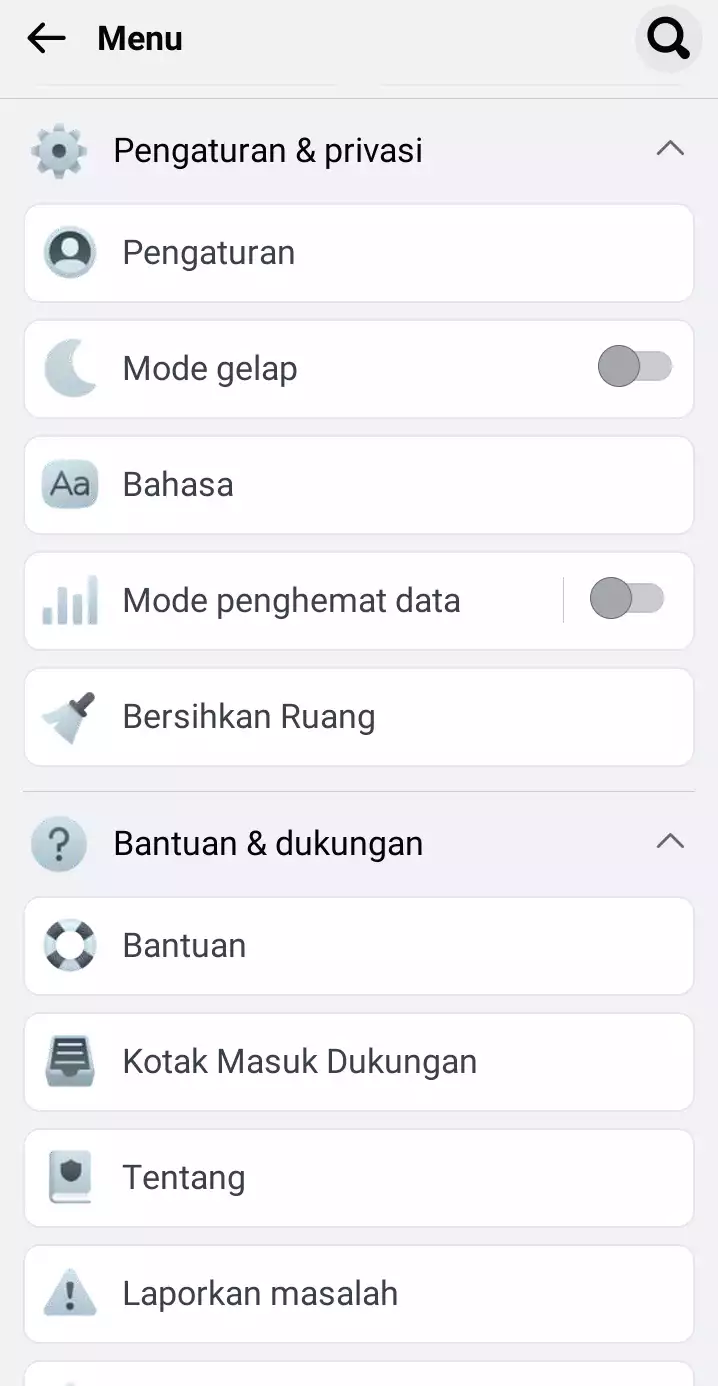The height and width of the screenshot is (1386, 718).
Task: Turn on Mode penghemat data switch
Action: coord(627,599)
